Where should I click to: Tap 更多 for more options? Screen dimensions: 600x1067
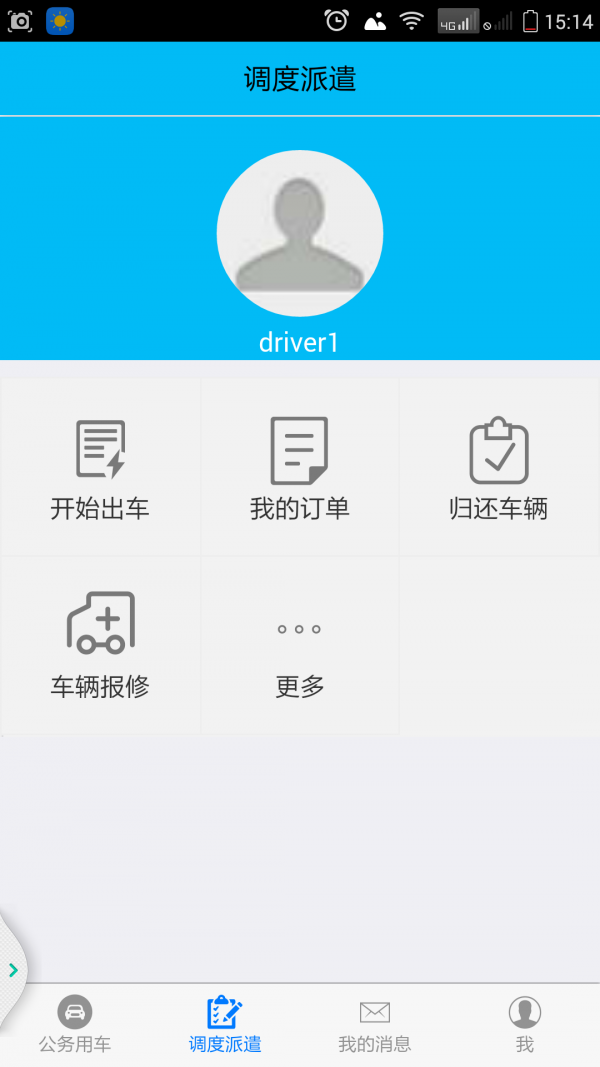click(x=299, y=646)
